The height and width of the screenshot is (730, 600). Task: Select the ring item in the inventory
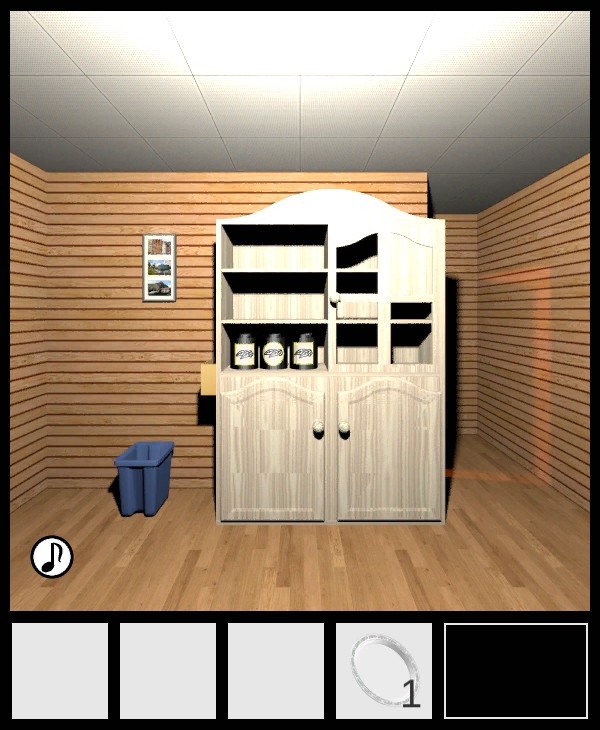383,670
